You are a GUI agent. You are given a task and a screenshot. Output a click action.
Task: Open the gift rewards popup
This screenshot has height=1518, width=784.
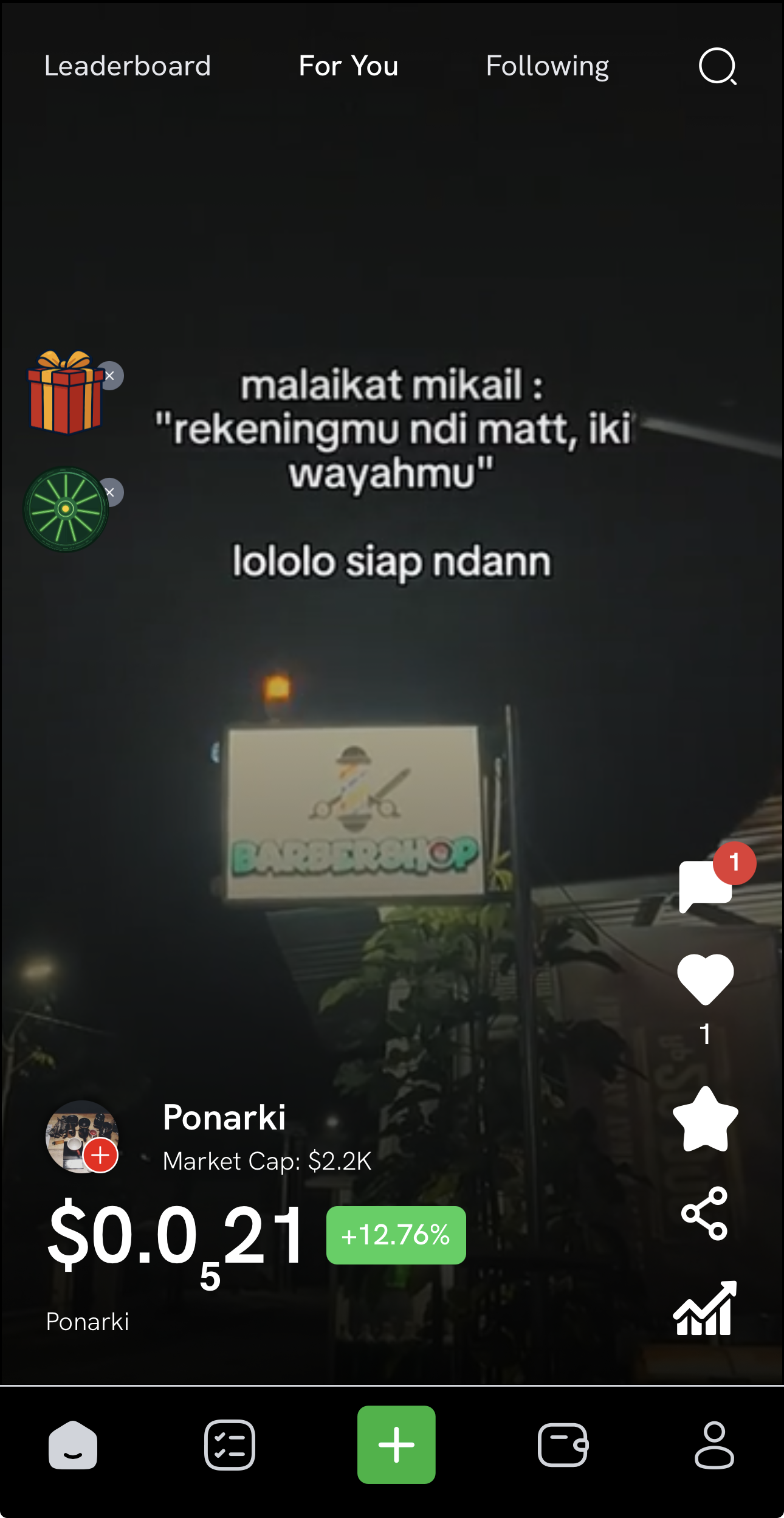click(64, 398)
